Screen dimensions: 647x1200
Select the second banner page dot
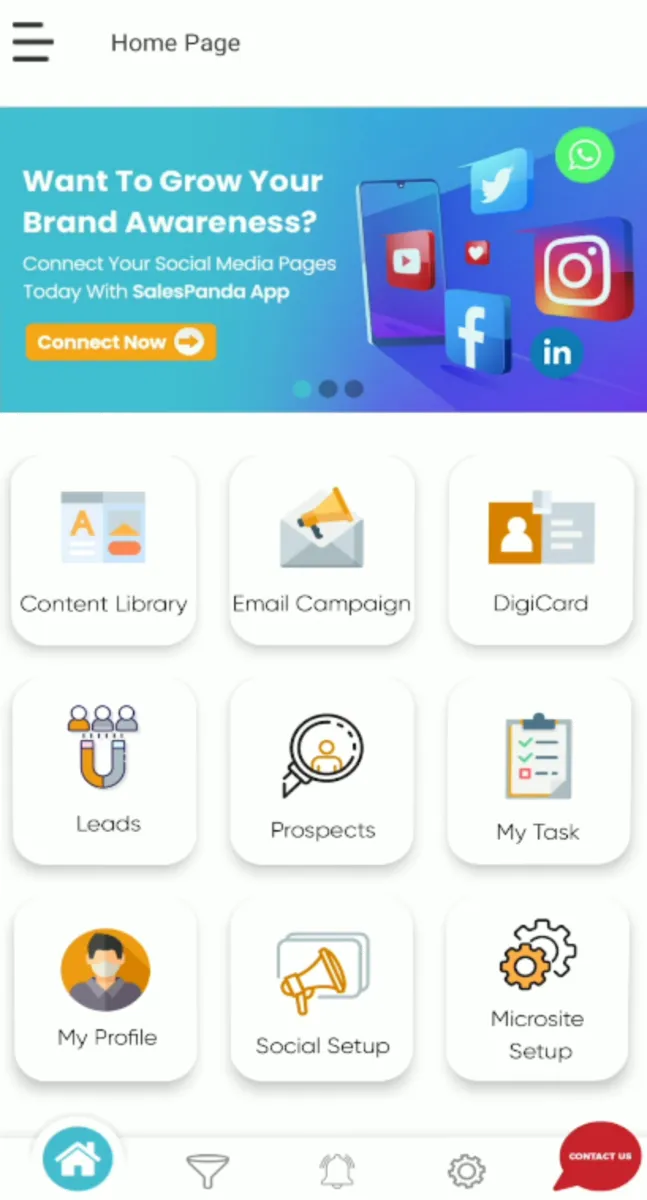click(328, 389)
